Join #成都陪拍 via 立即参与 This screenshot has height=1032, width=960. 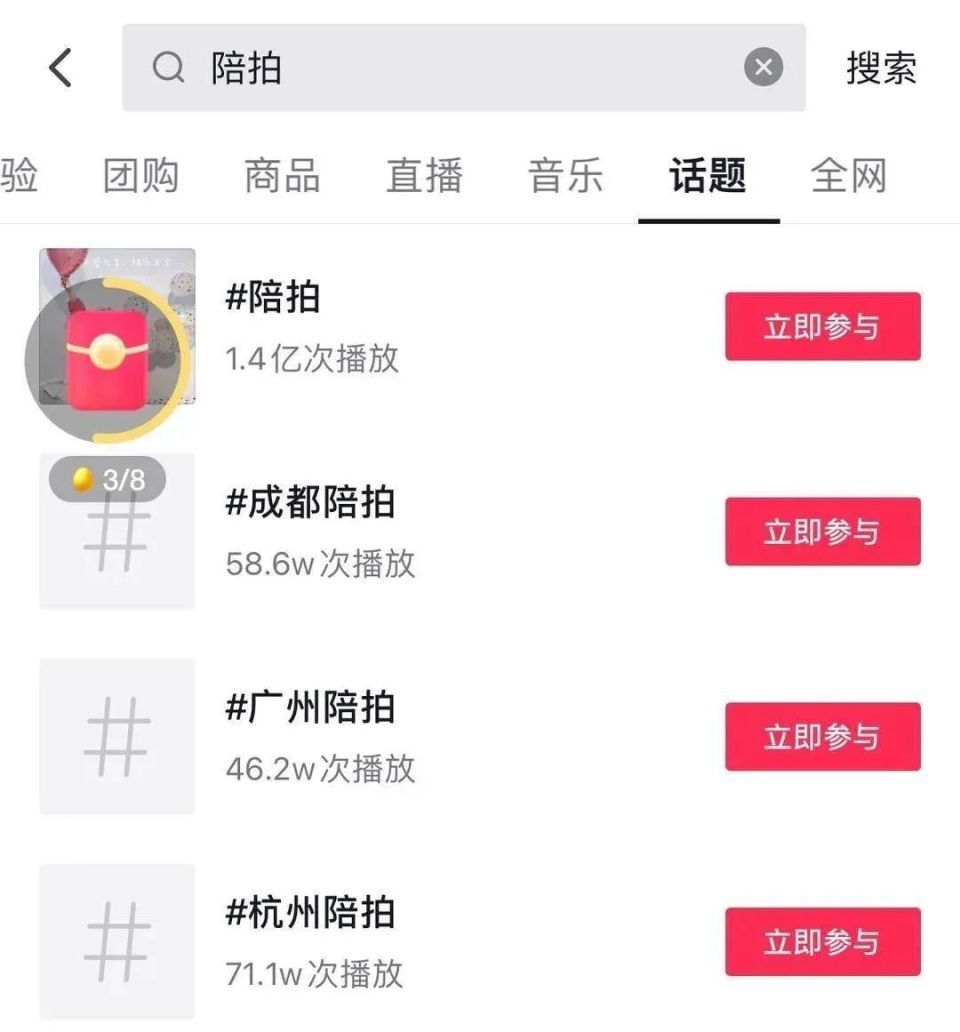click(x=822, y=531)
